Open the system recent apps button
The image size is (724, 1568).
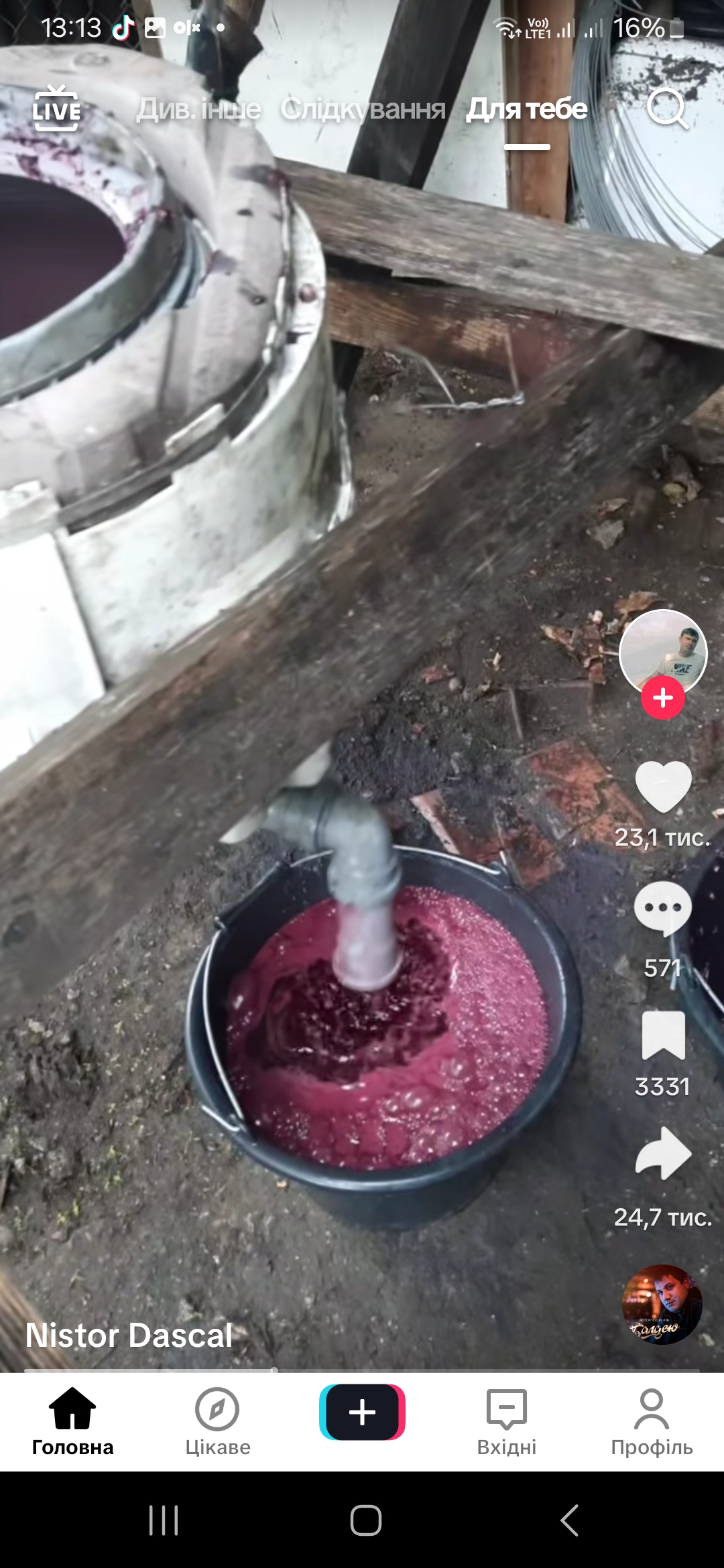pyautogui.click(x=164, y=1520)
